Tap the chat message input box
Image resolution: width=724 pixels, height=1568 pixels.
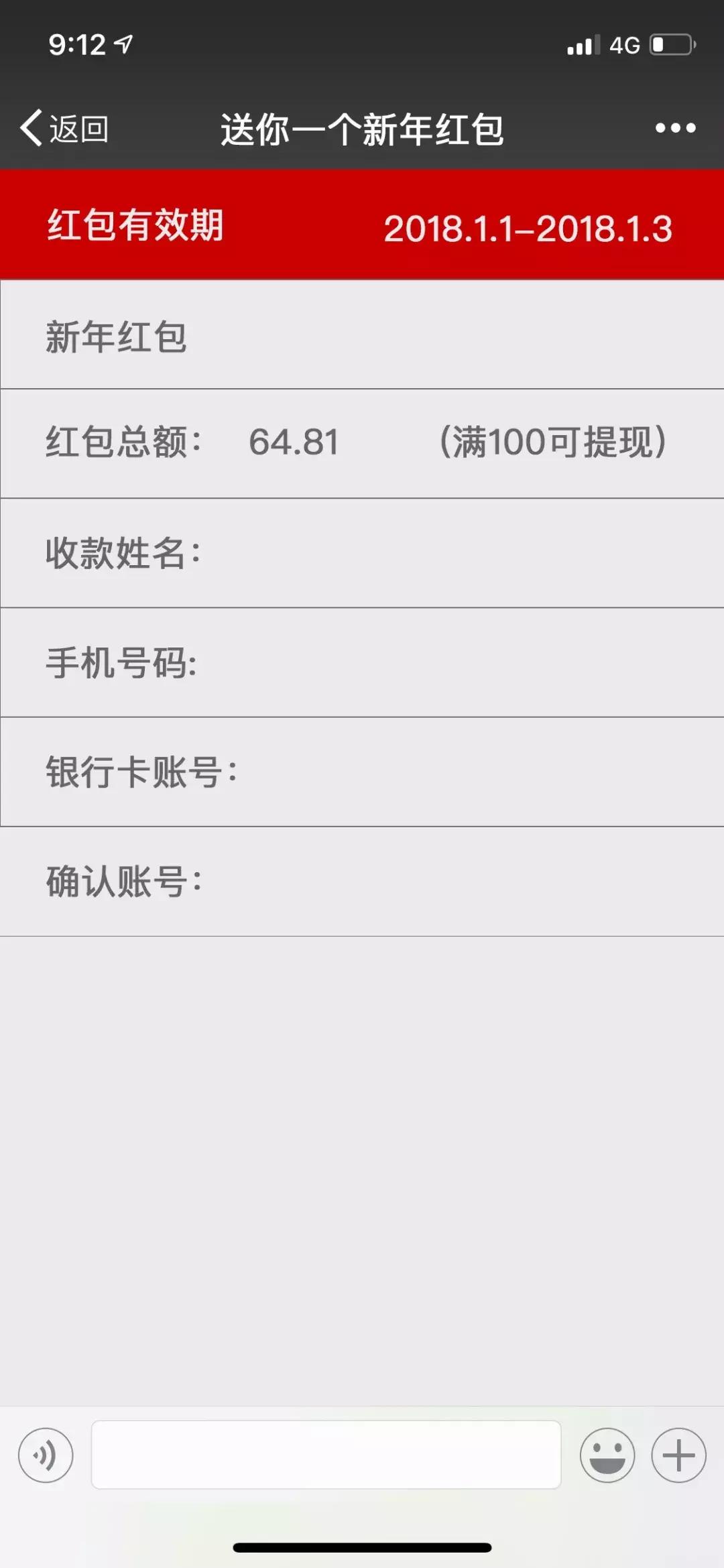[x=325, y=1452]
